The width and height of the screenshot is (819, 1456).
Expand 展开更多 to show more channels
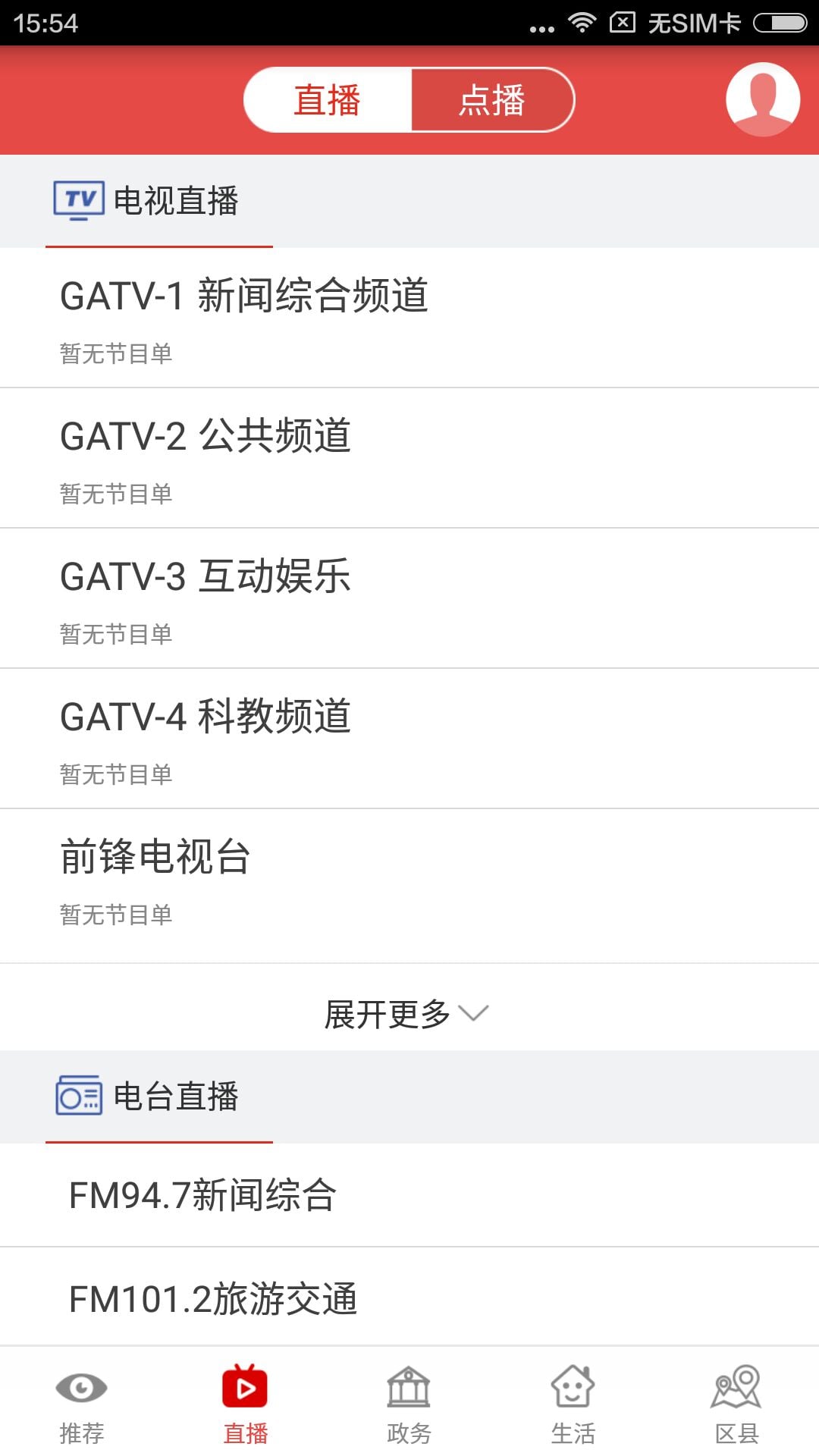(x=407, y=1014)
